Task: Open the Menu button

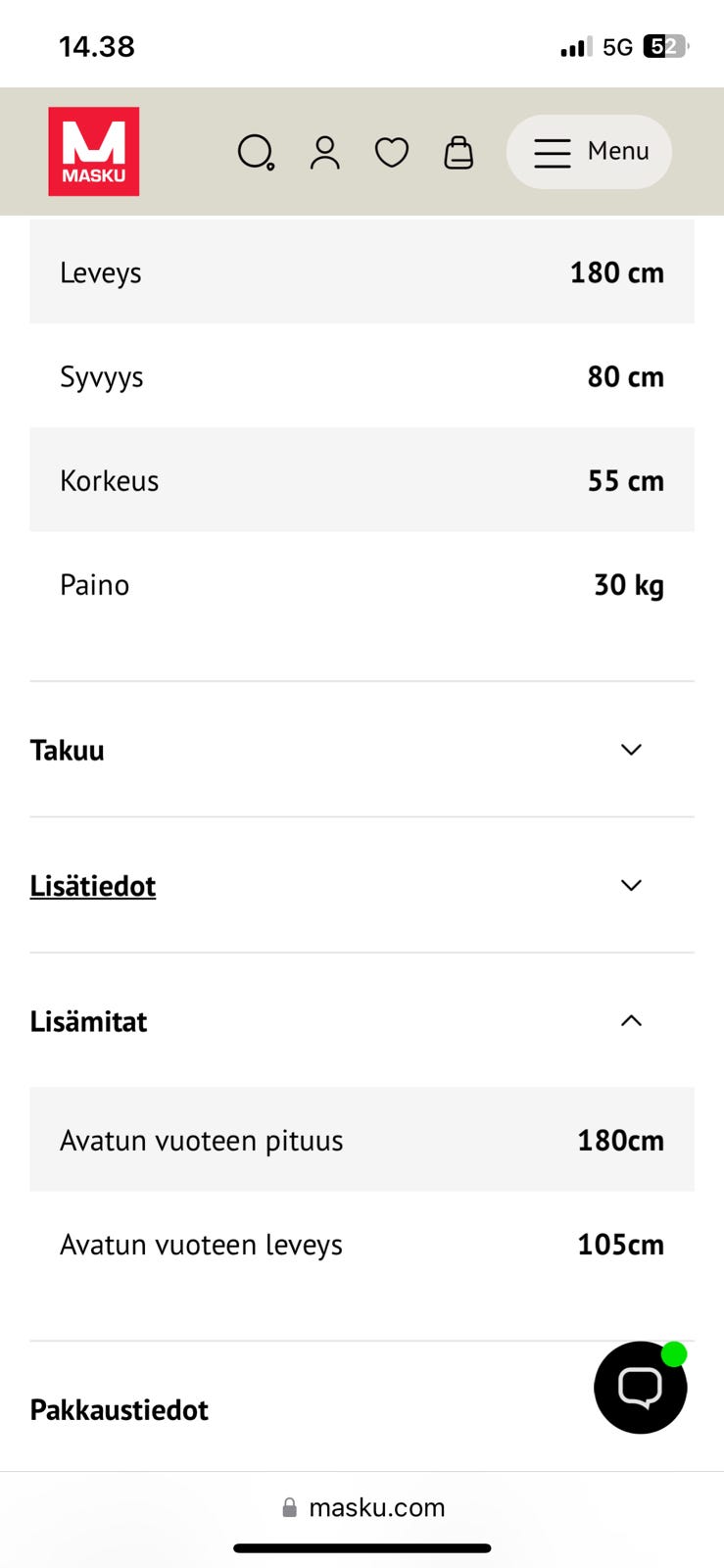Action: pos(589,152)
